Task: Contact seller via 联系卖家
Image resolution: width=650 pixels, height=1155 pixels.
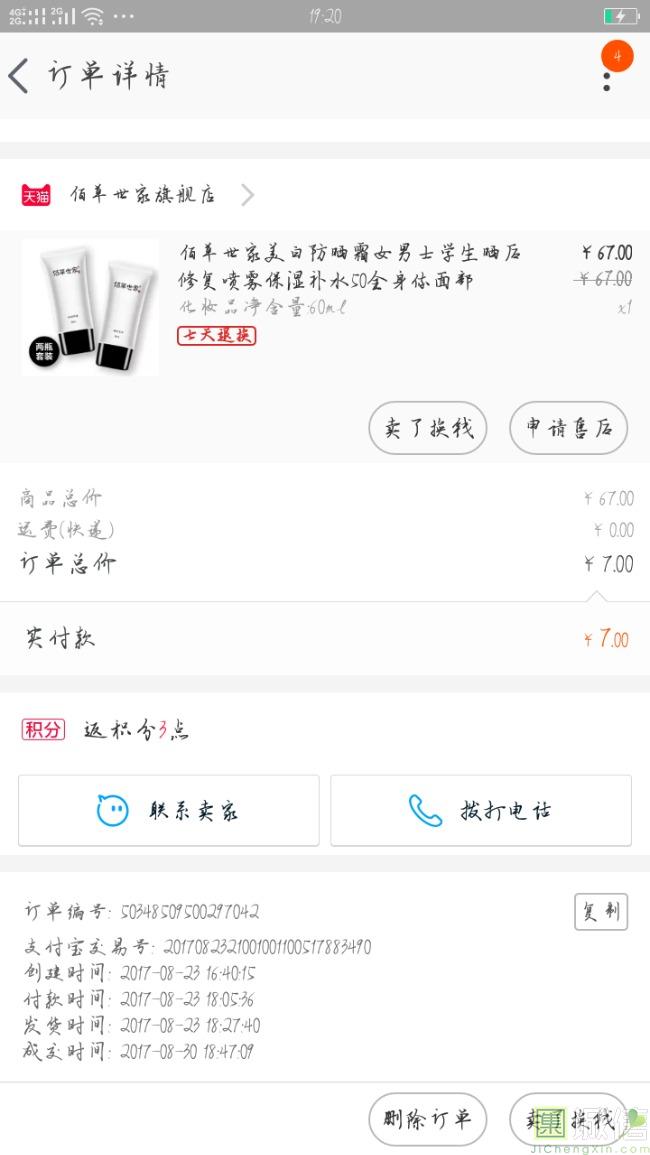Action: (x=169, y=810)
